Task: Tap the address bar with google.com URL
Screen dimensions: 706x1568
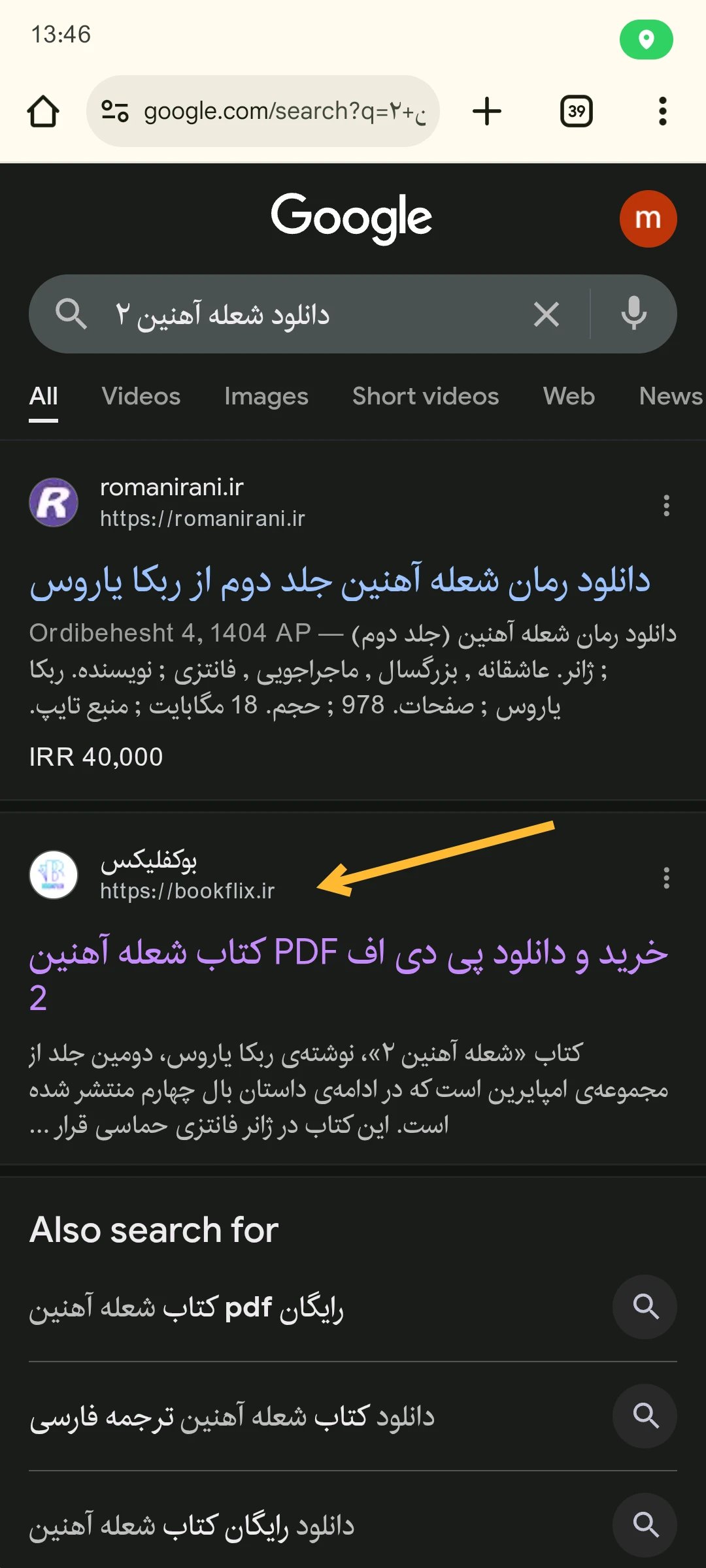Action: pos(263,111)
